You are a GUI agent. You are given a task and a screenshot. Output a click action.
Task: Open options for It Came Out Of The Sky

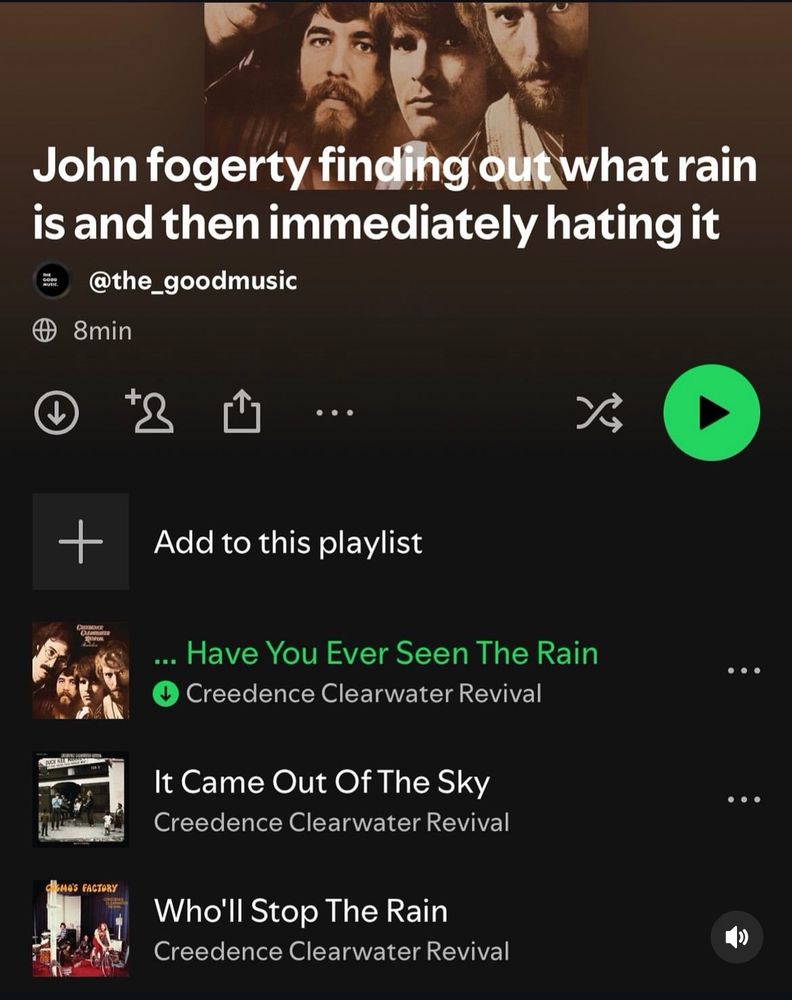click(x=744, y=799)
